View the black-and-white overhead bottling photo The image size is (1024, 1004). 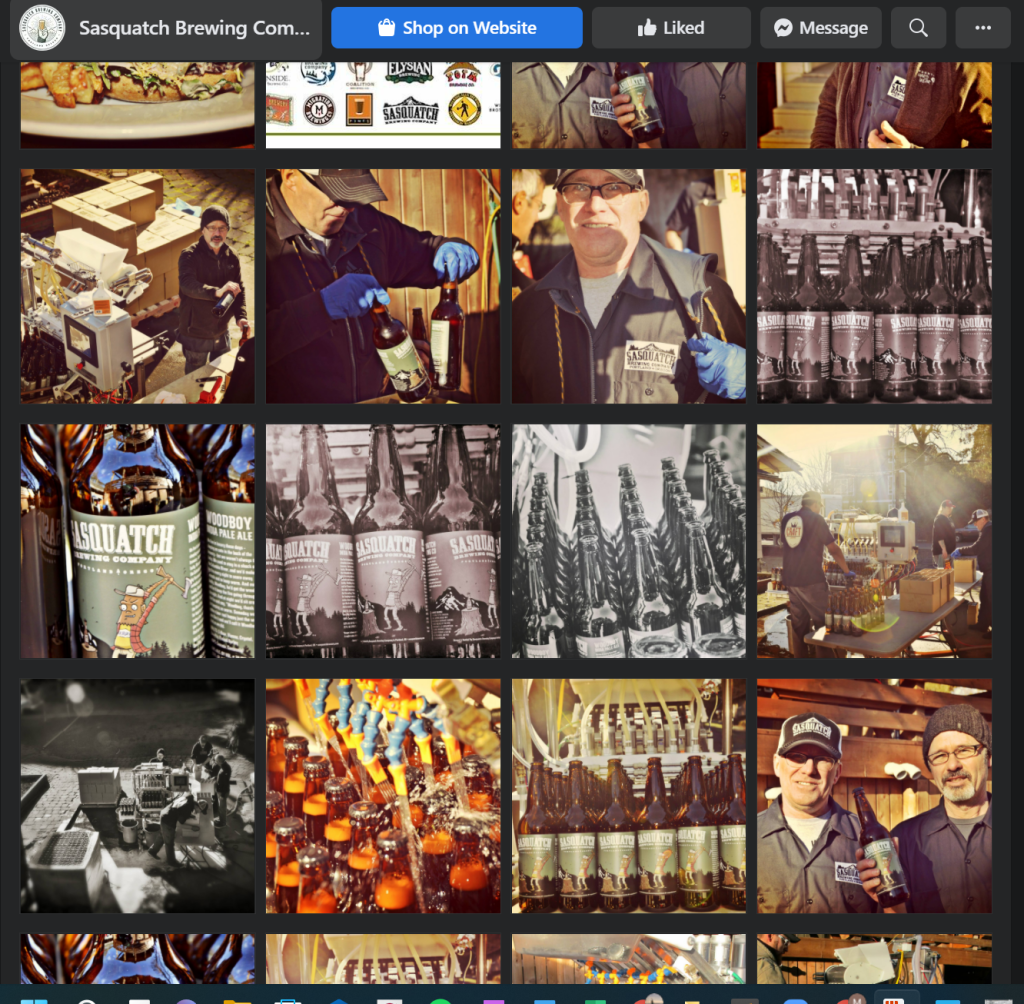138,796
